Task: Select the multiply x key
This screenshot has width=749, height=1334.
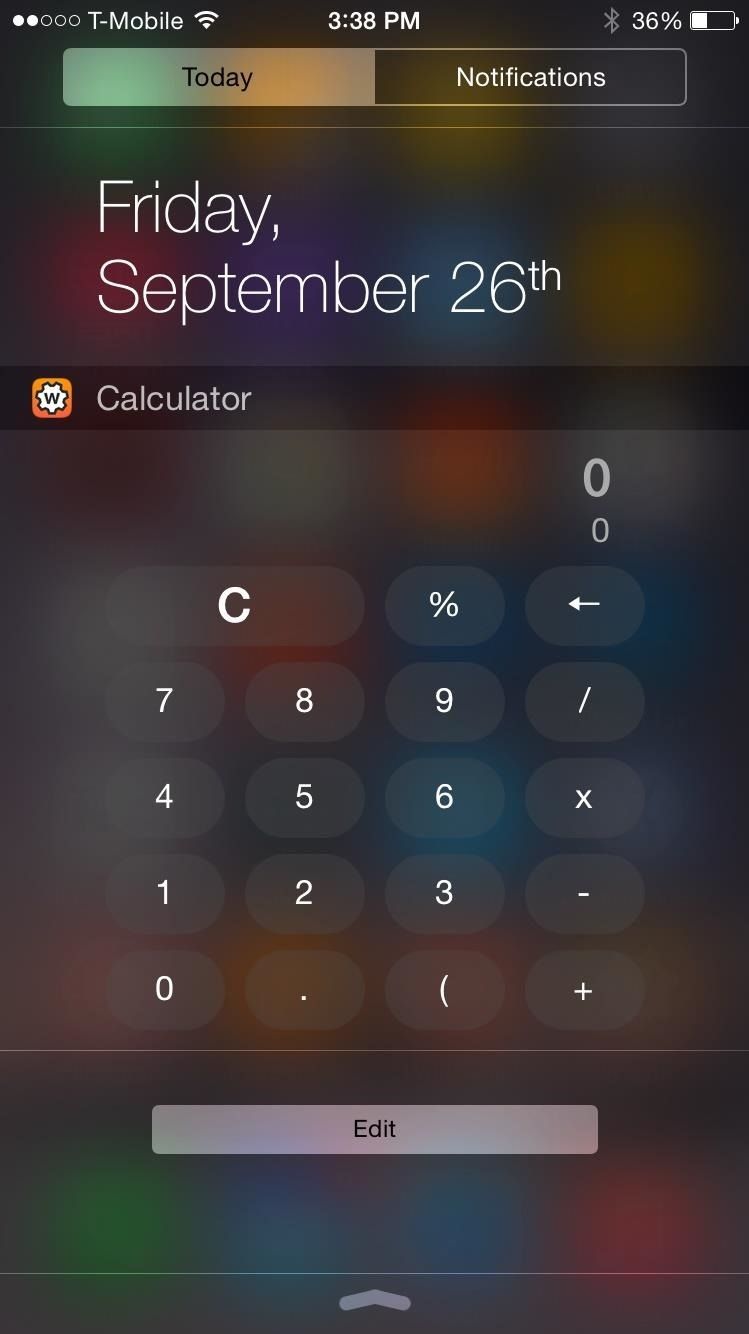Action: [x=584, y=797]
